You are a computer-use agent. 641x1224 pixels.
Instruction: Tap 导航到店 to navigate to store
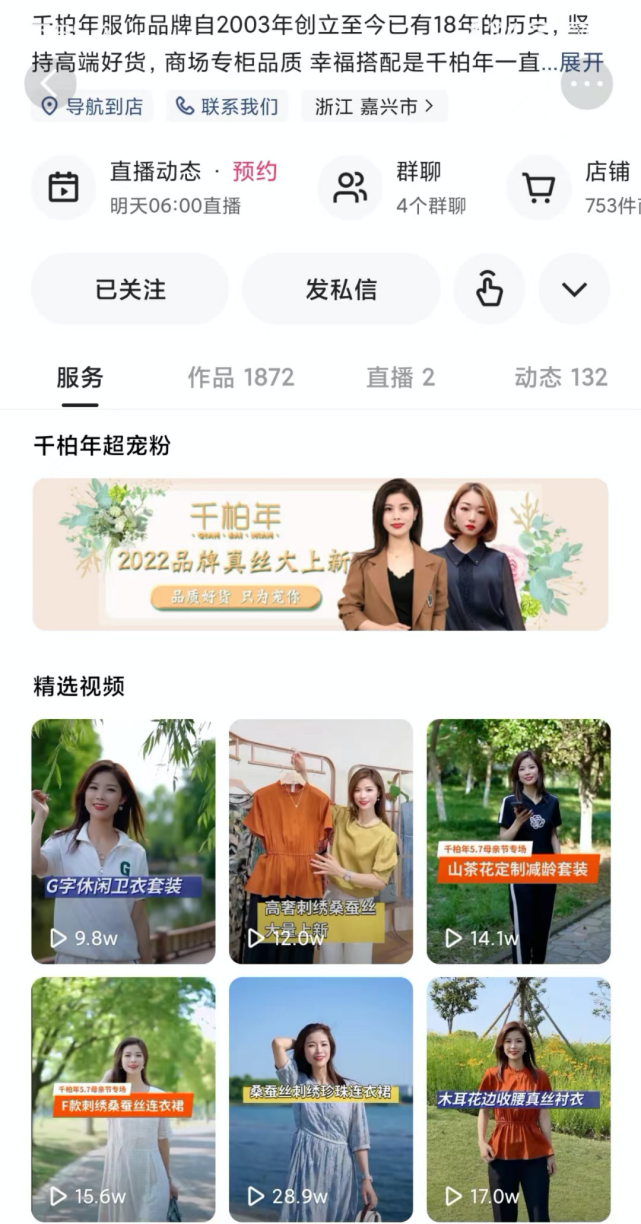[x=92, y=106]
